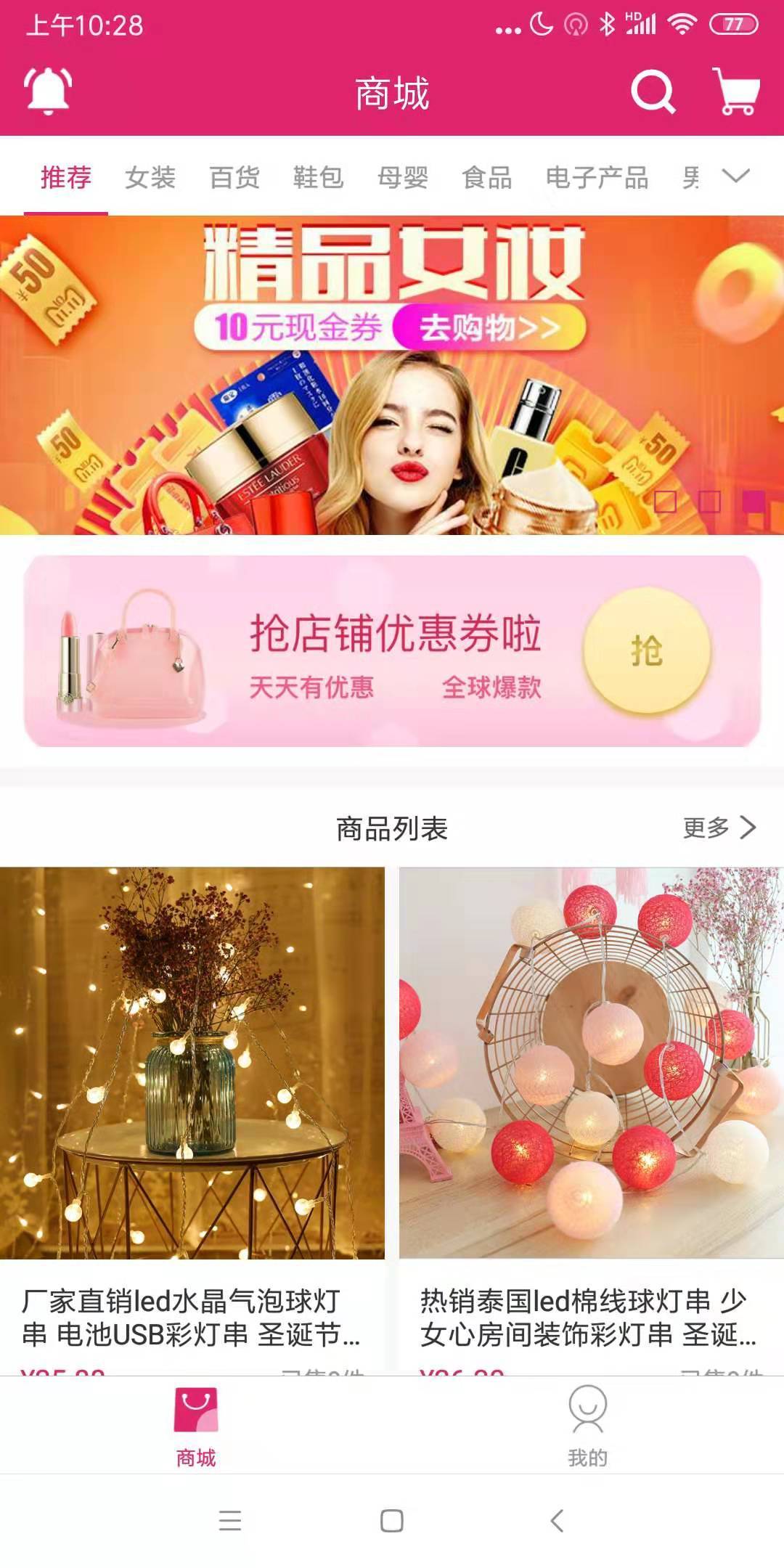Expand the category list chevron

tap(735, 176)
